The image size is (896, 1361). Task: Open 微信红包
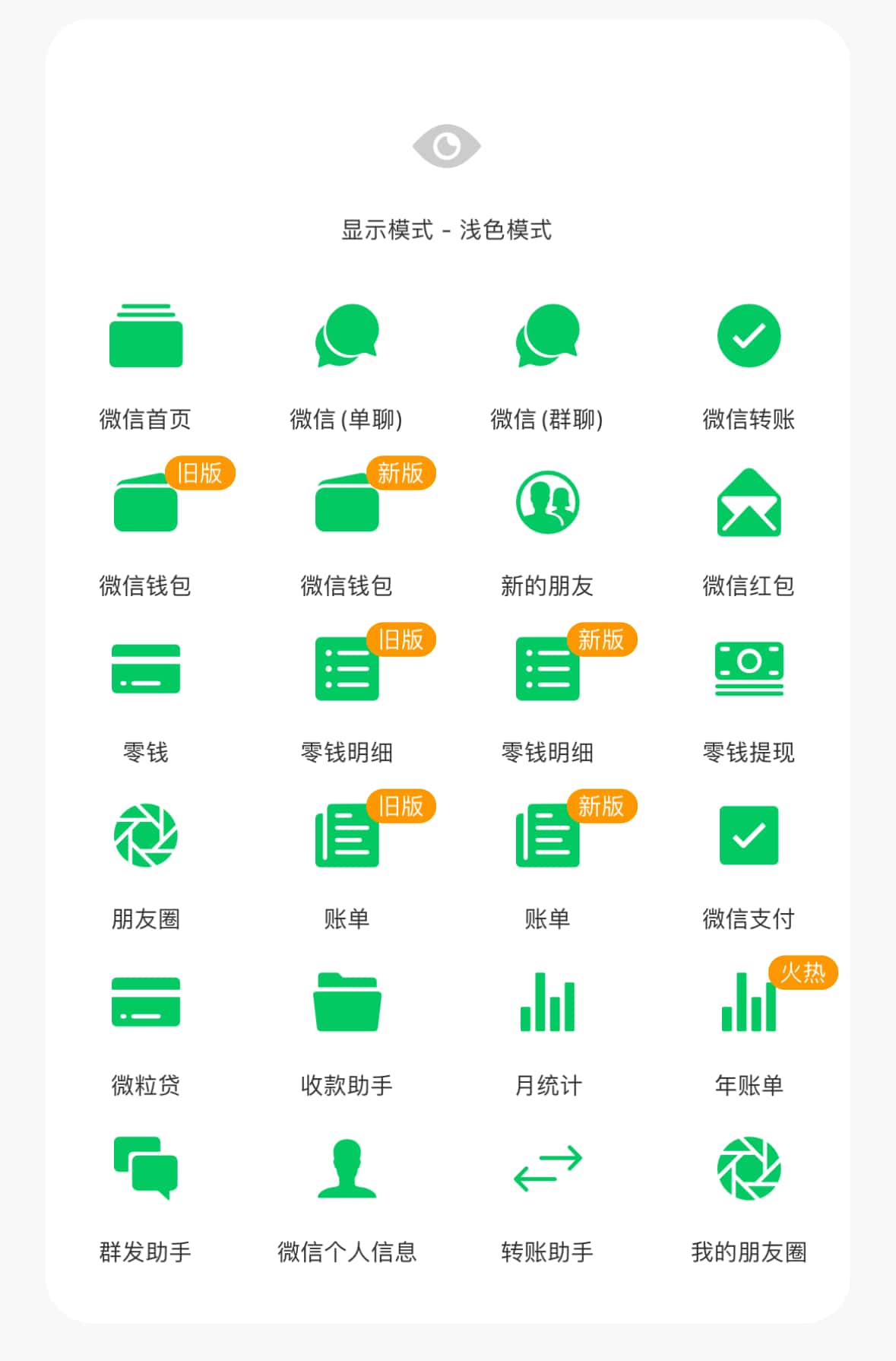(x=749, y=503)
